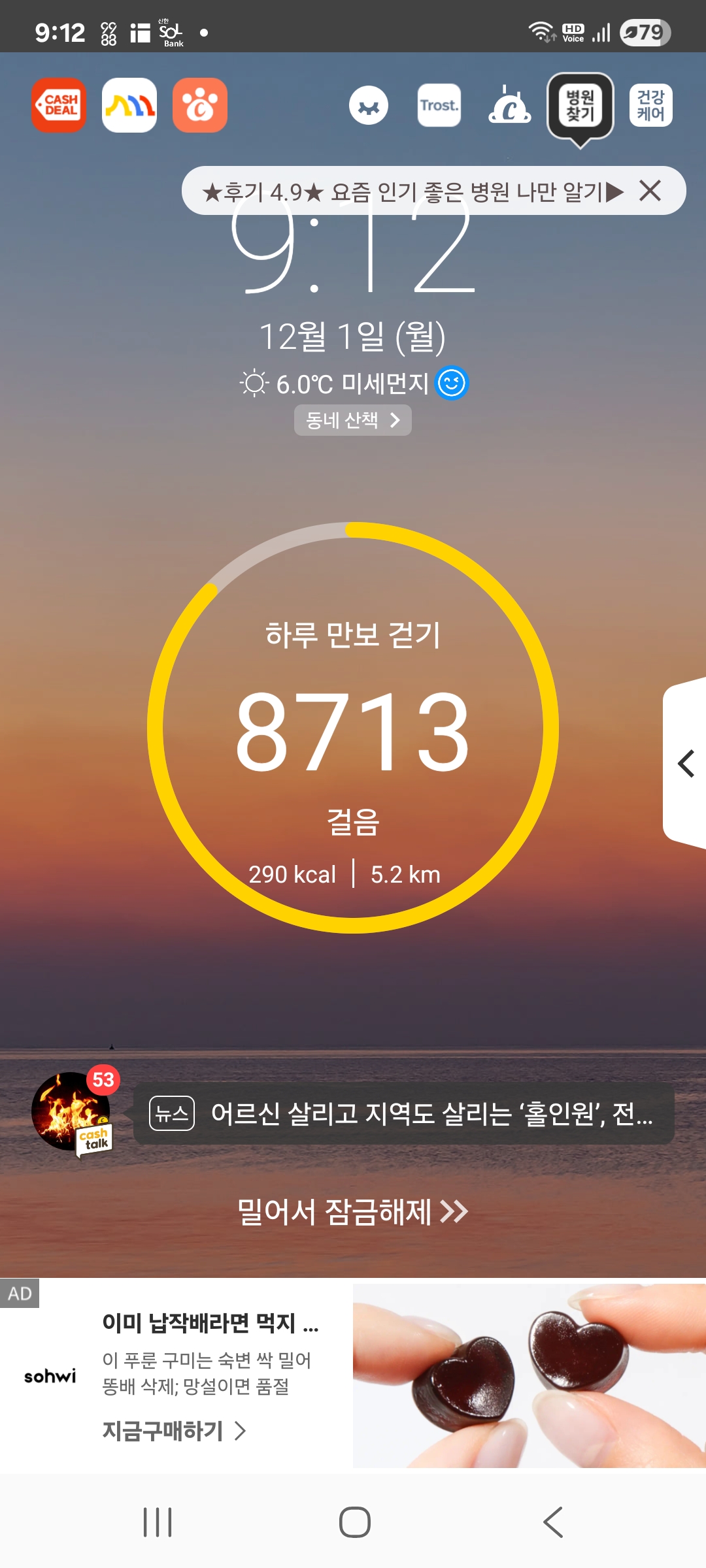Open cash talk chat with 53 badge
This screenshot has width=706, height=1568.
pyautogui.click(x=73, y=1112)
